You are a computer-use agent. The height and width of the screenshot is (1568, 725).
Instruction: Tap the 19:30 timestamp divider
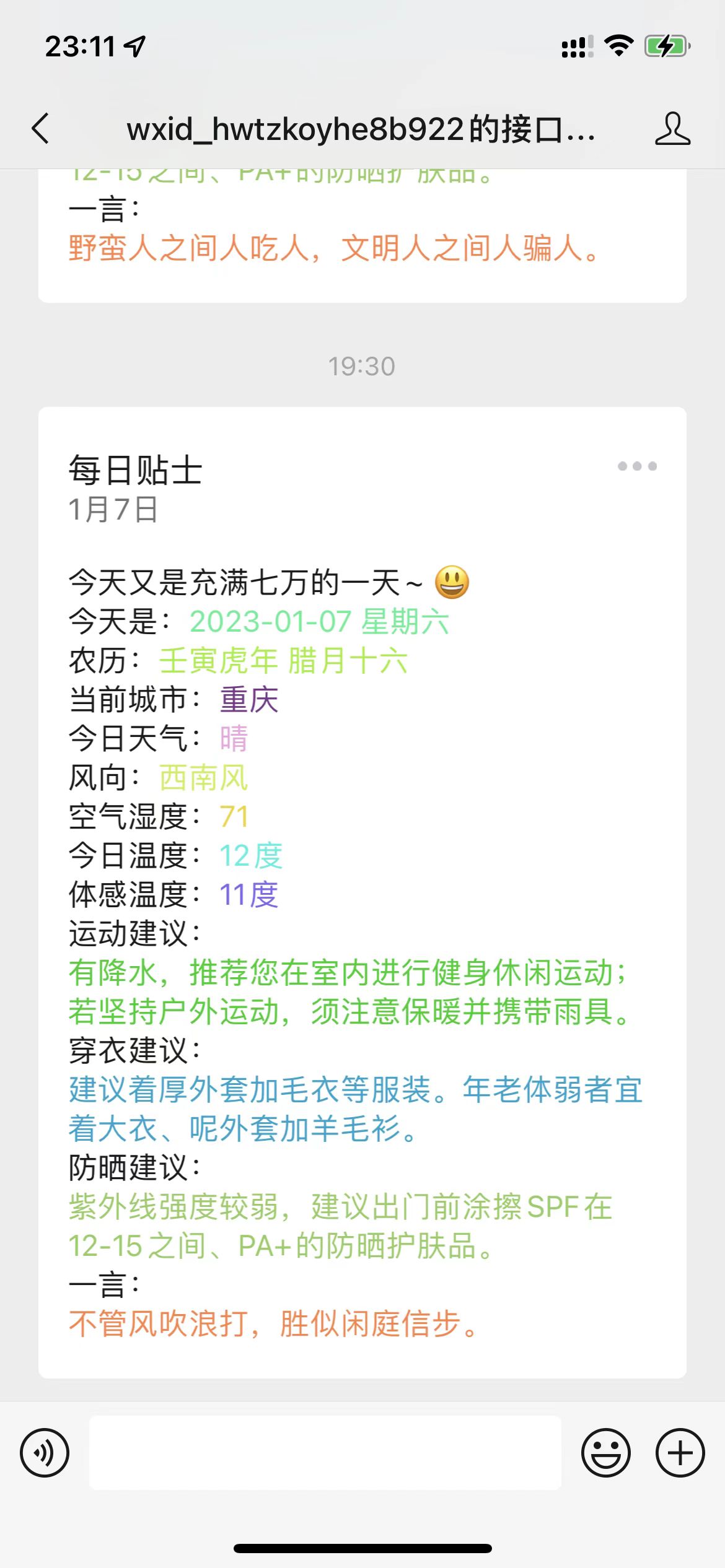(362, 367)
